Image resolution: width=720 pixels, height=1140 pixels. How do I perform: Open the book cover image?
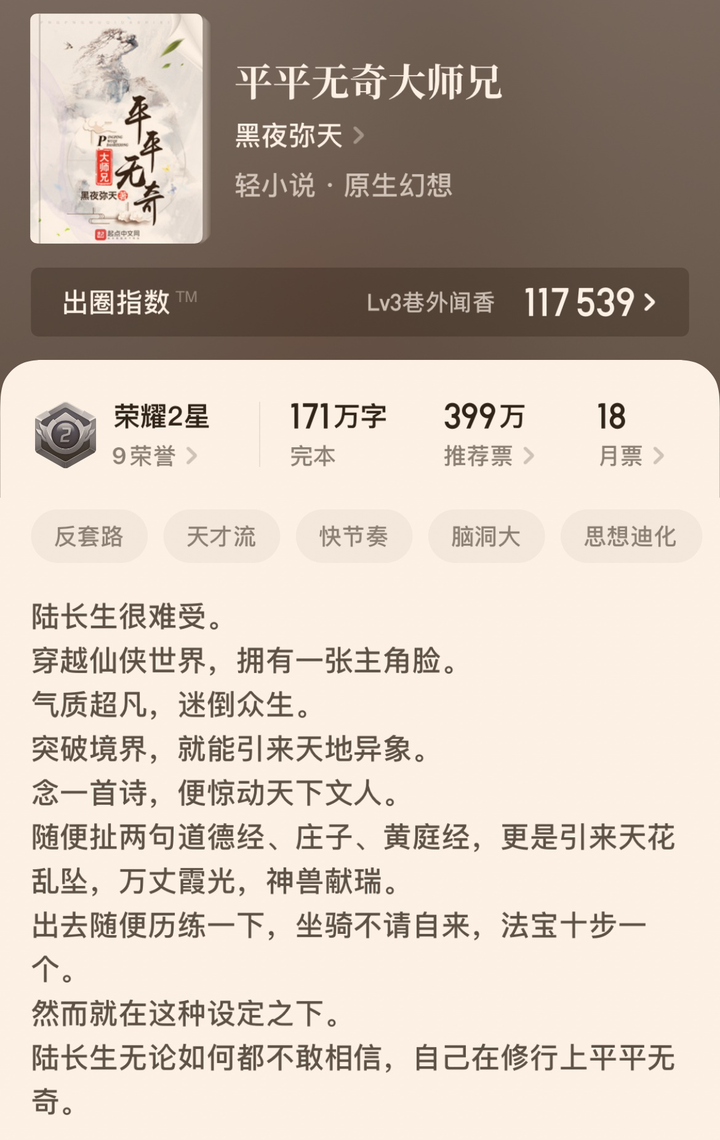(x=118, y=128)
